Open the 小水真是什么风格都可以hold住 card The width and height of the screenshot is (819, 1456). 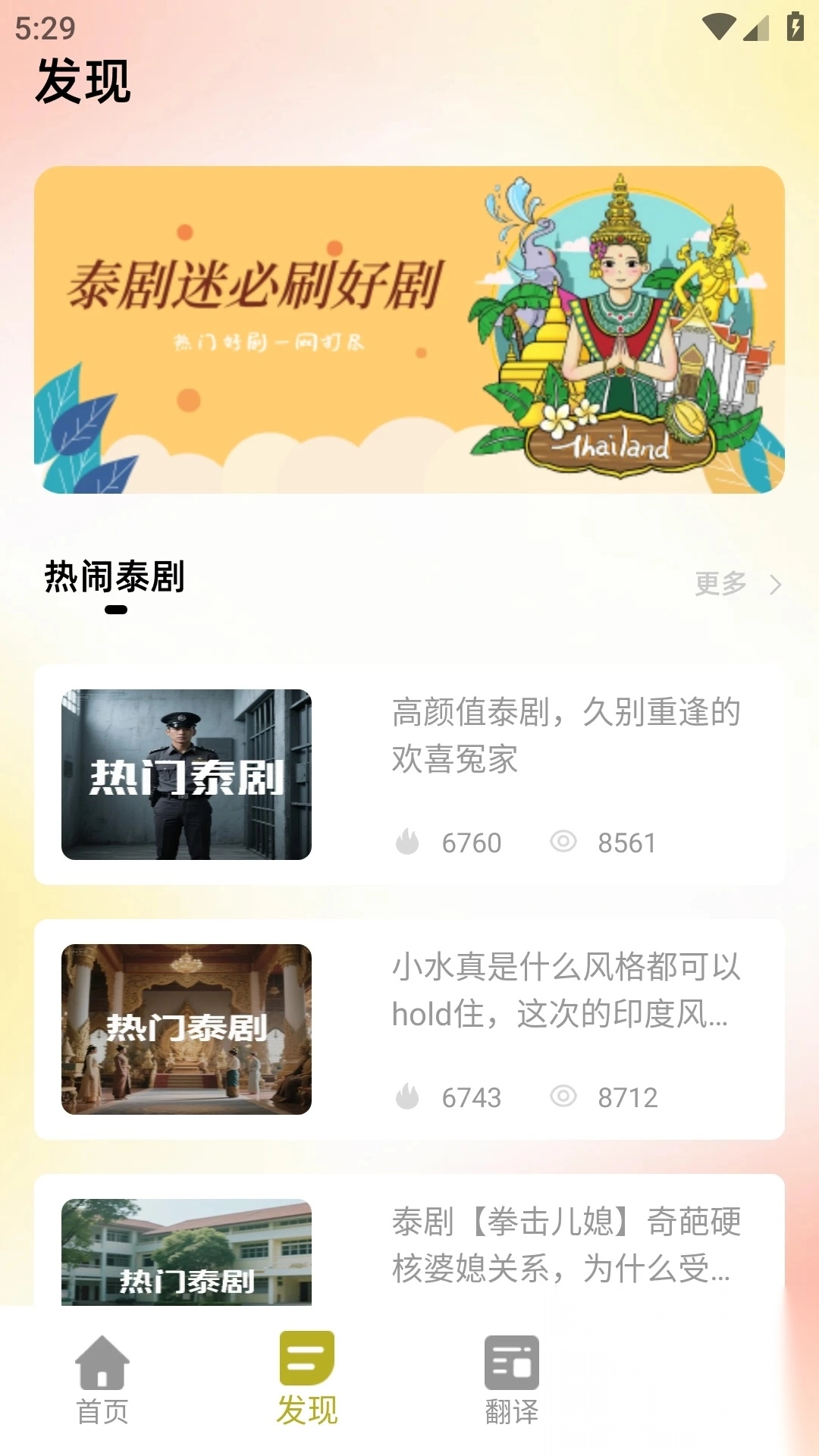click(409, 1029)
